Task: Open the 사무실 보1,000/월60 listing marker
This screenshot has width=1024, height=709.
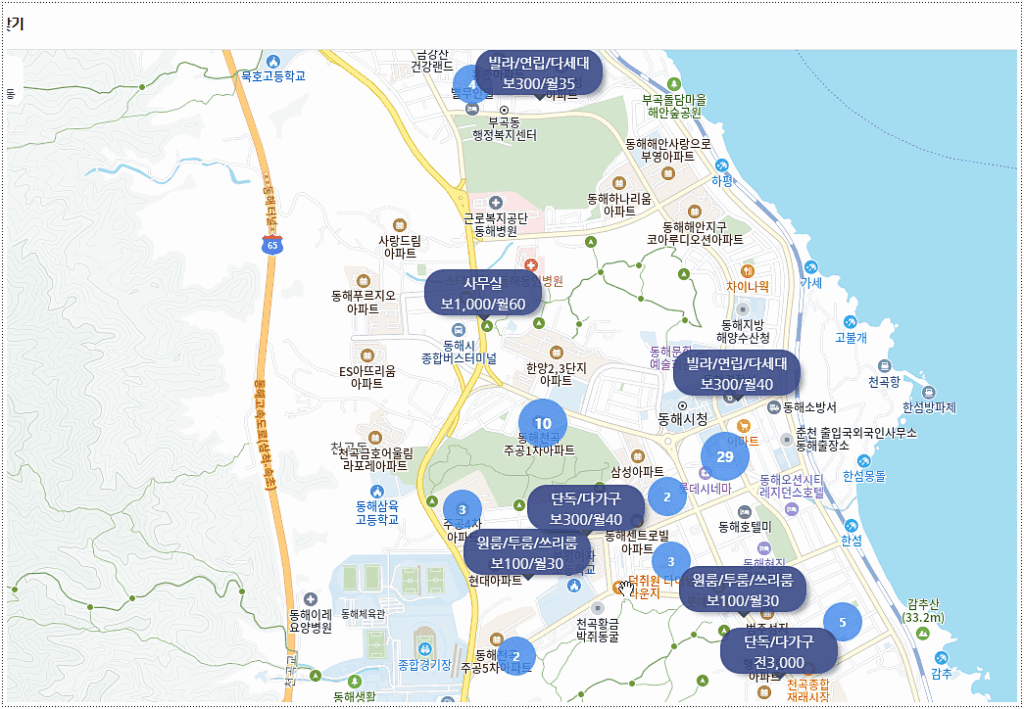Action: (484, 293)
